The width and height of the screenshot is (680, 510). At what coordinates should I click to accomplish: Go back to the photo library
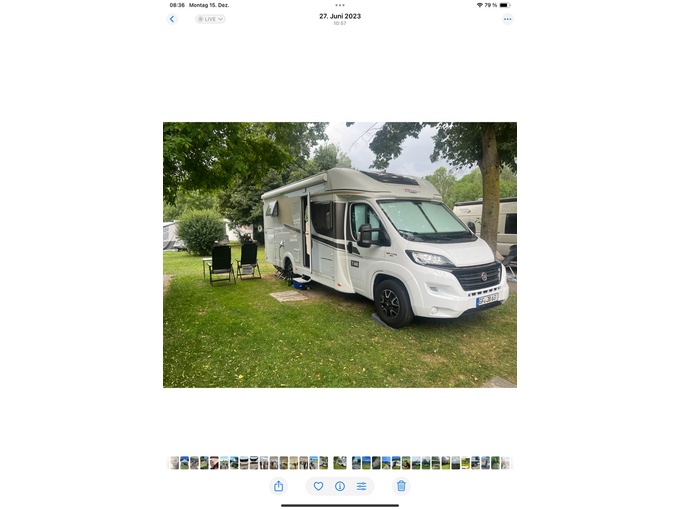click(171, 19)
